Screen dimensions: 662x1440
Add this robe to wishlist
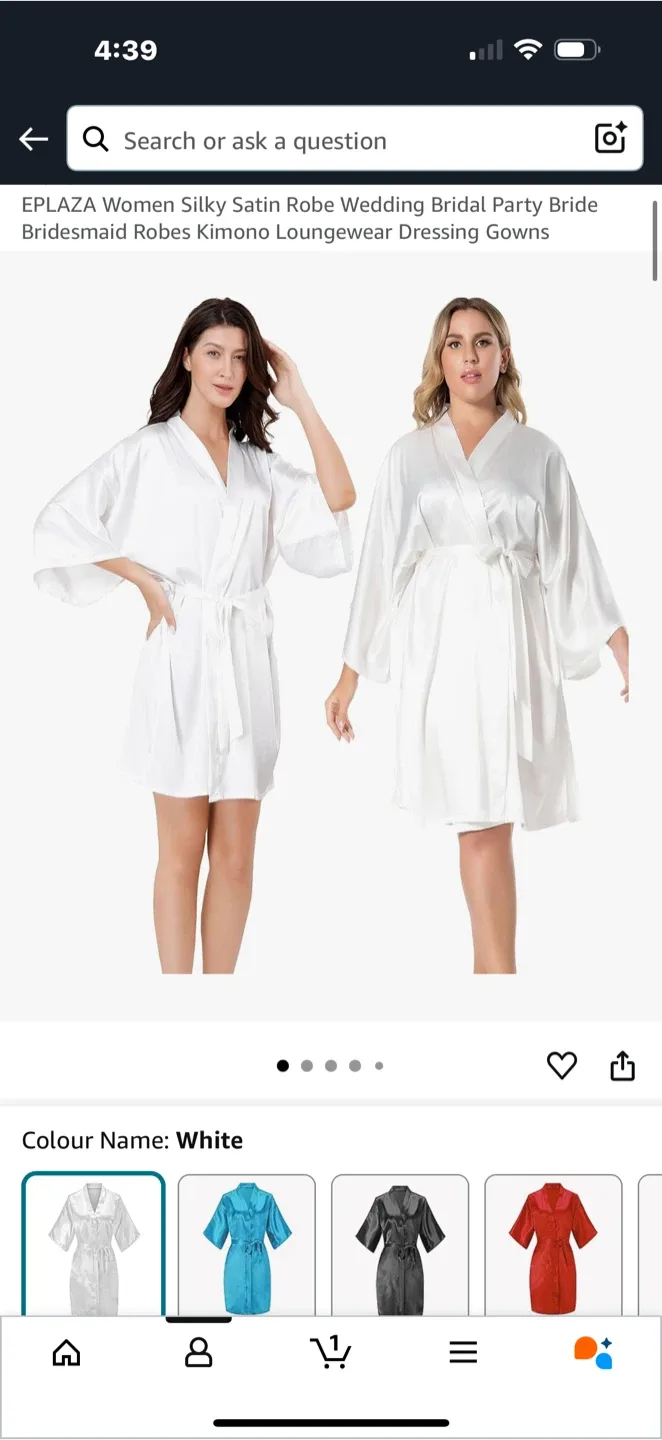(x=562, y=1066)
